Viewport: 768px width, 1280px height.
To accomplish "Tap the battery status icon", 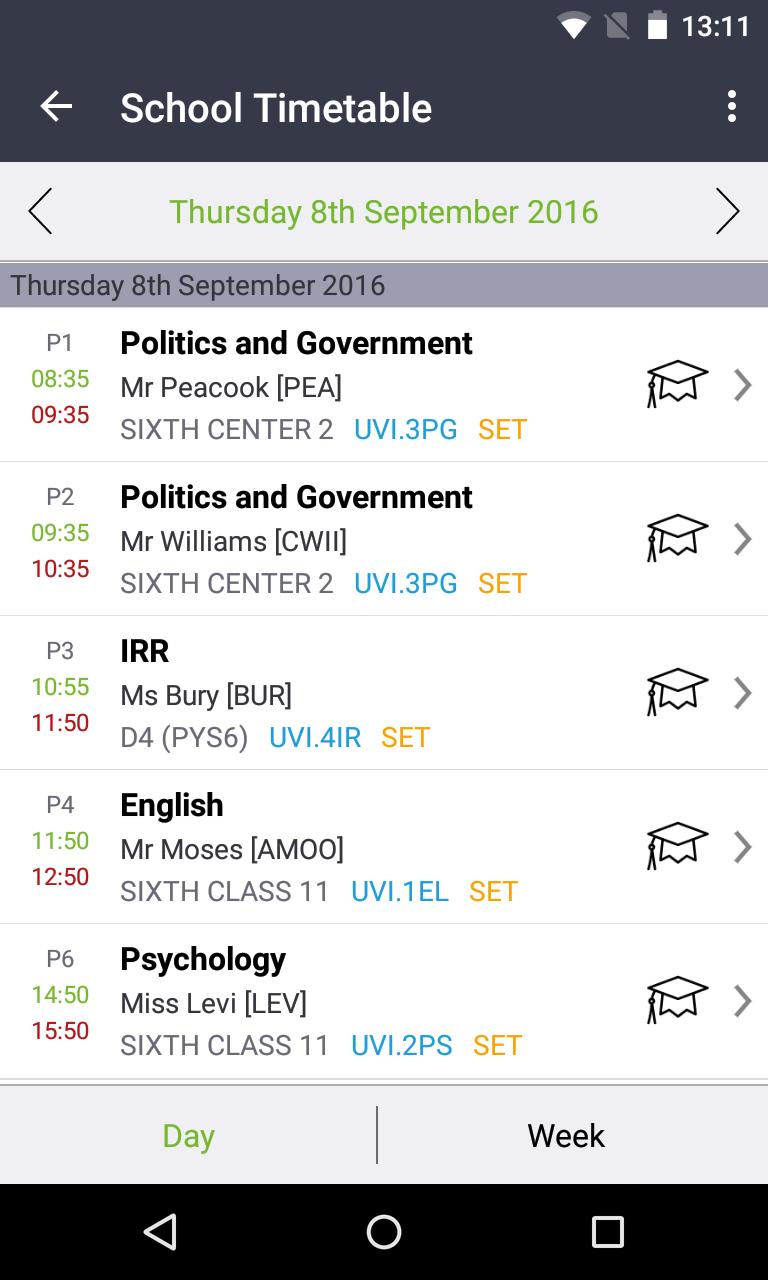I will (658, 26).
